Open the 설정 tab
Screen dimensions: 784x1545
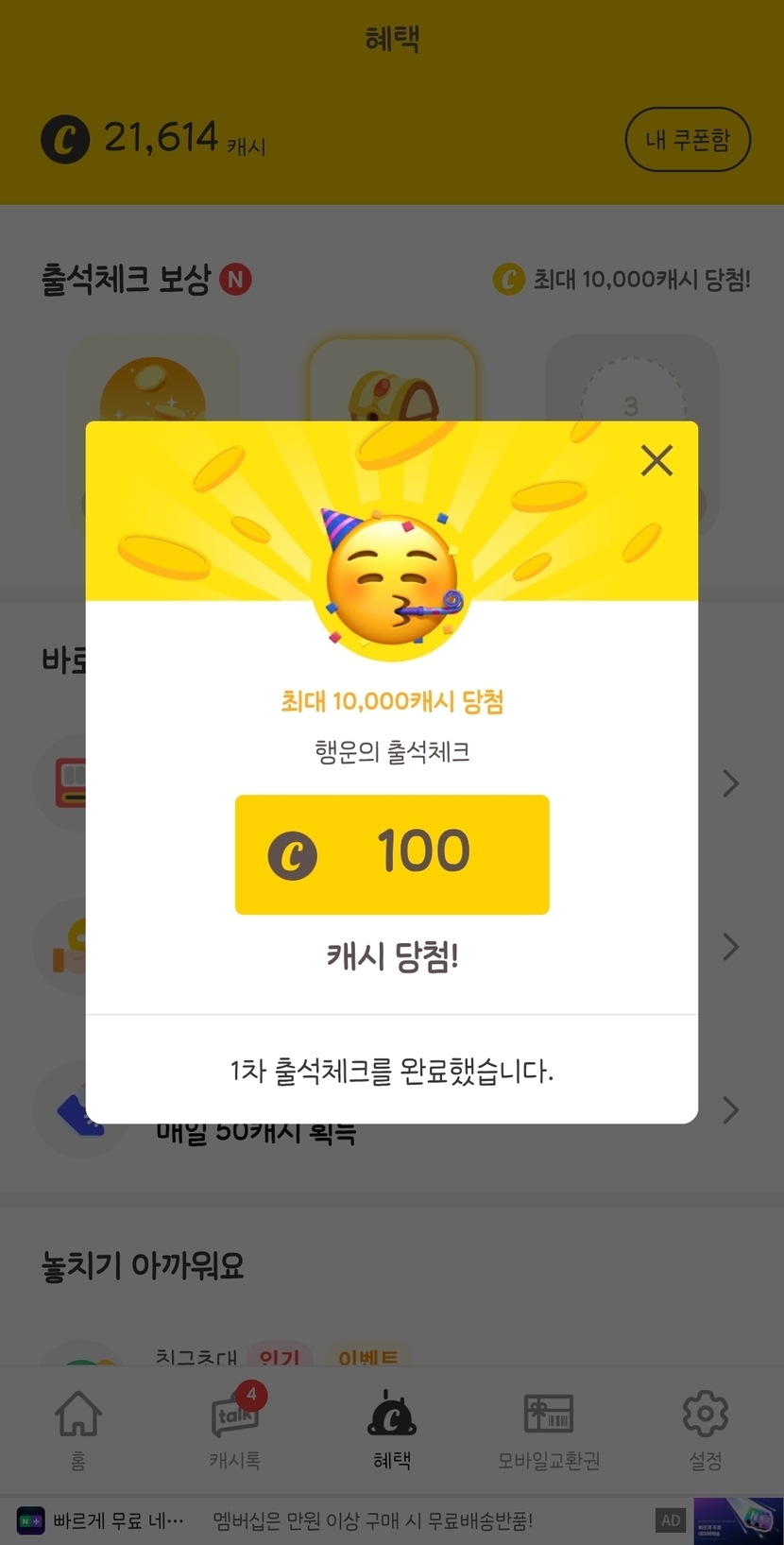point(706,1429)
